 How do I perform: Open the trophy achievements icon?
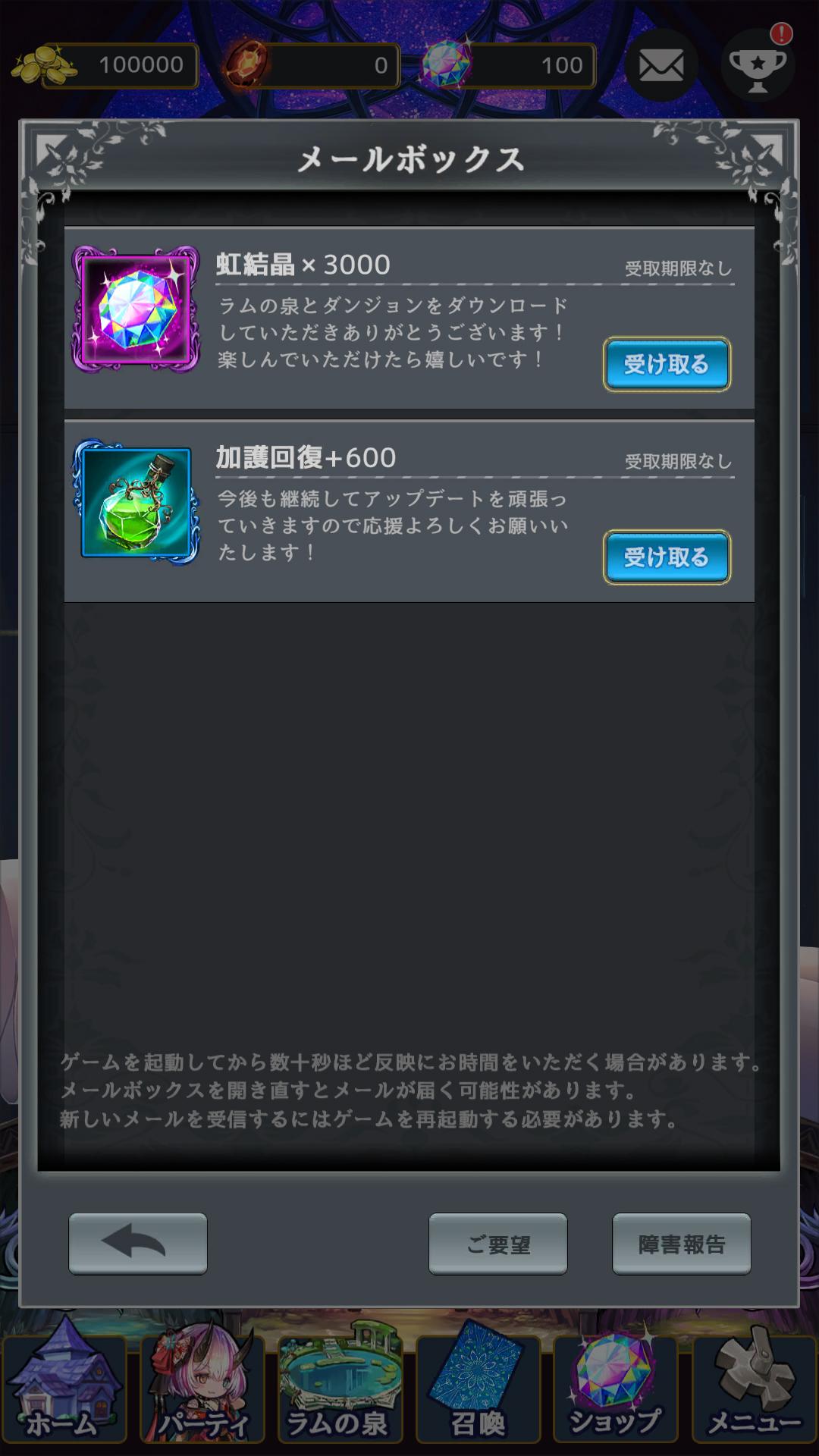(x=758, y=65)
